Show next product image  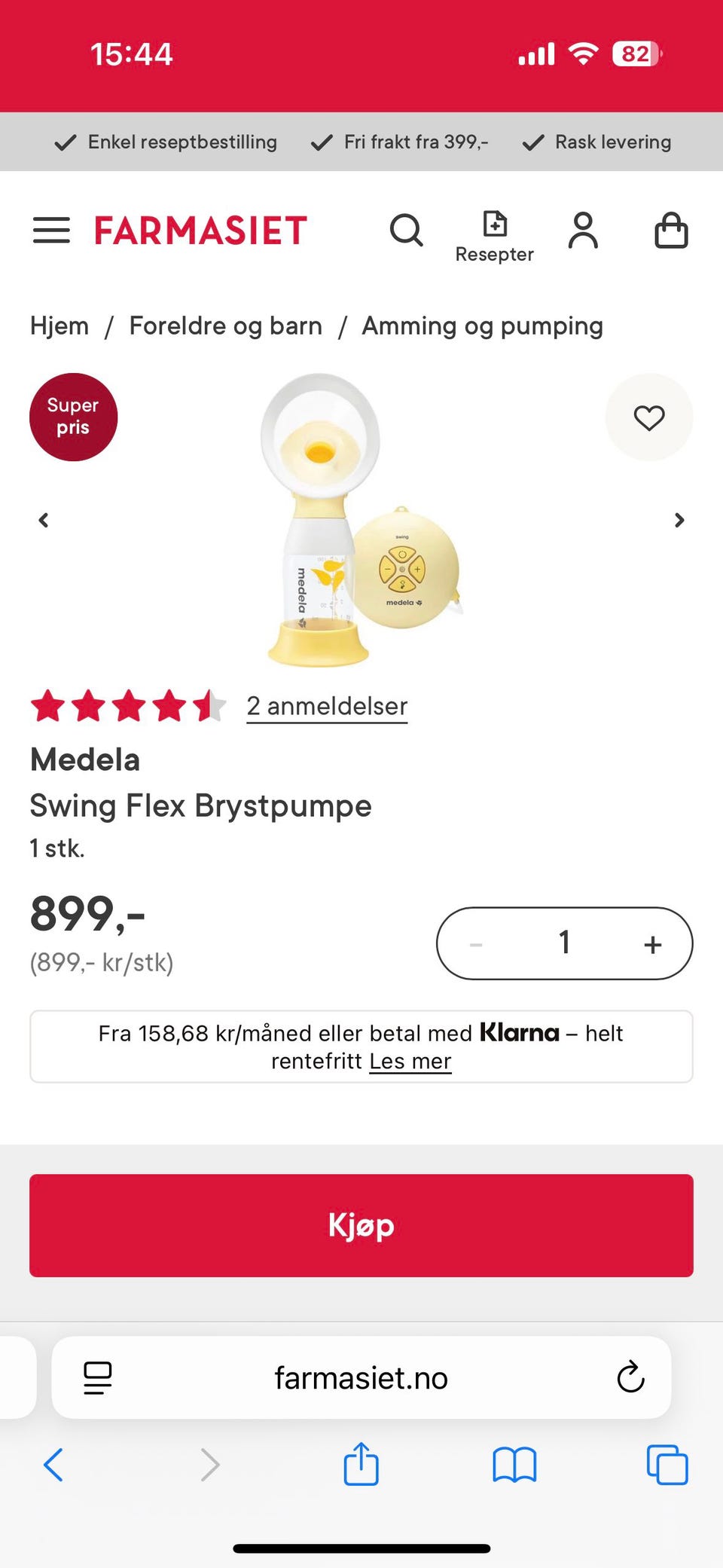pos(679,520)
